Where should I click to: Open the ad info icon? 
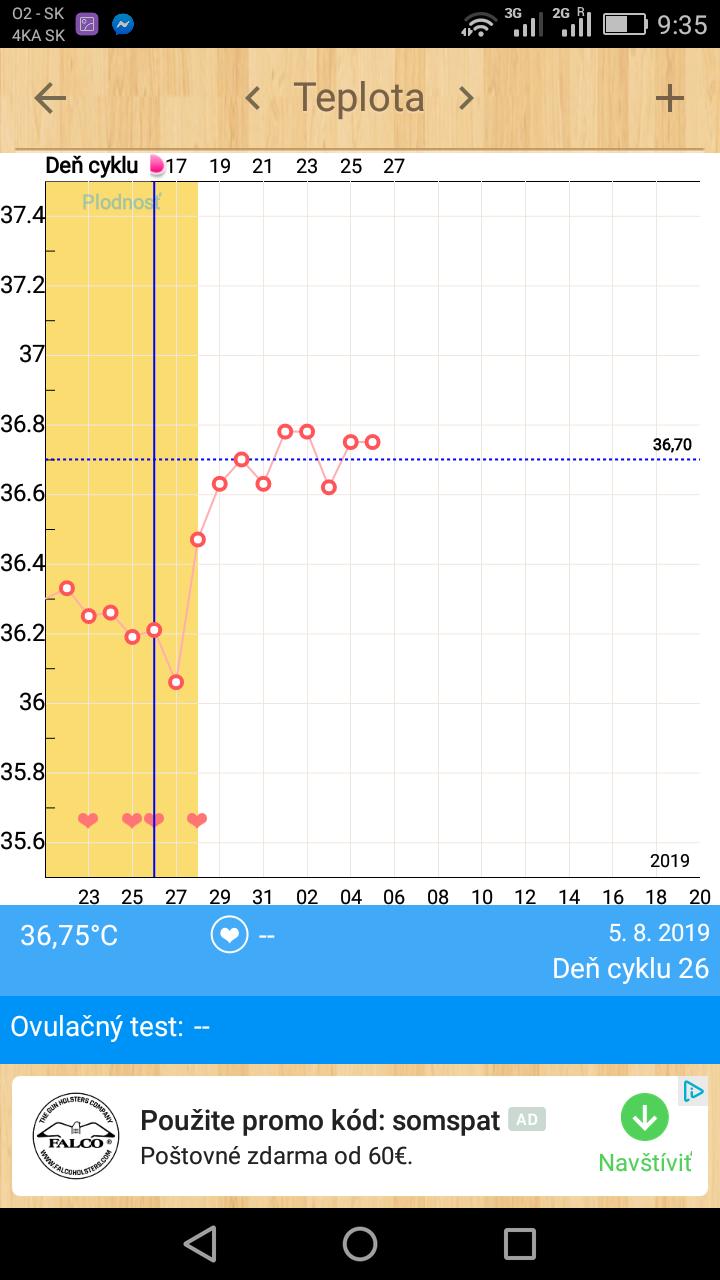[693, 1091]
